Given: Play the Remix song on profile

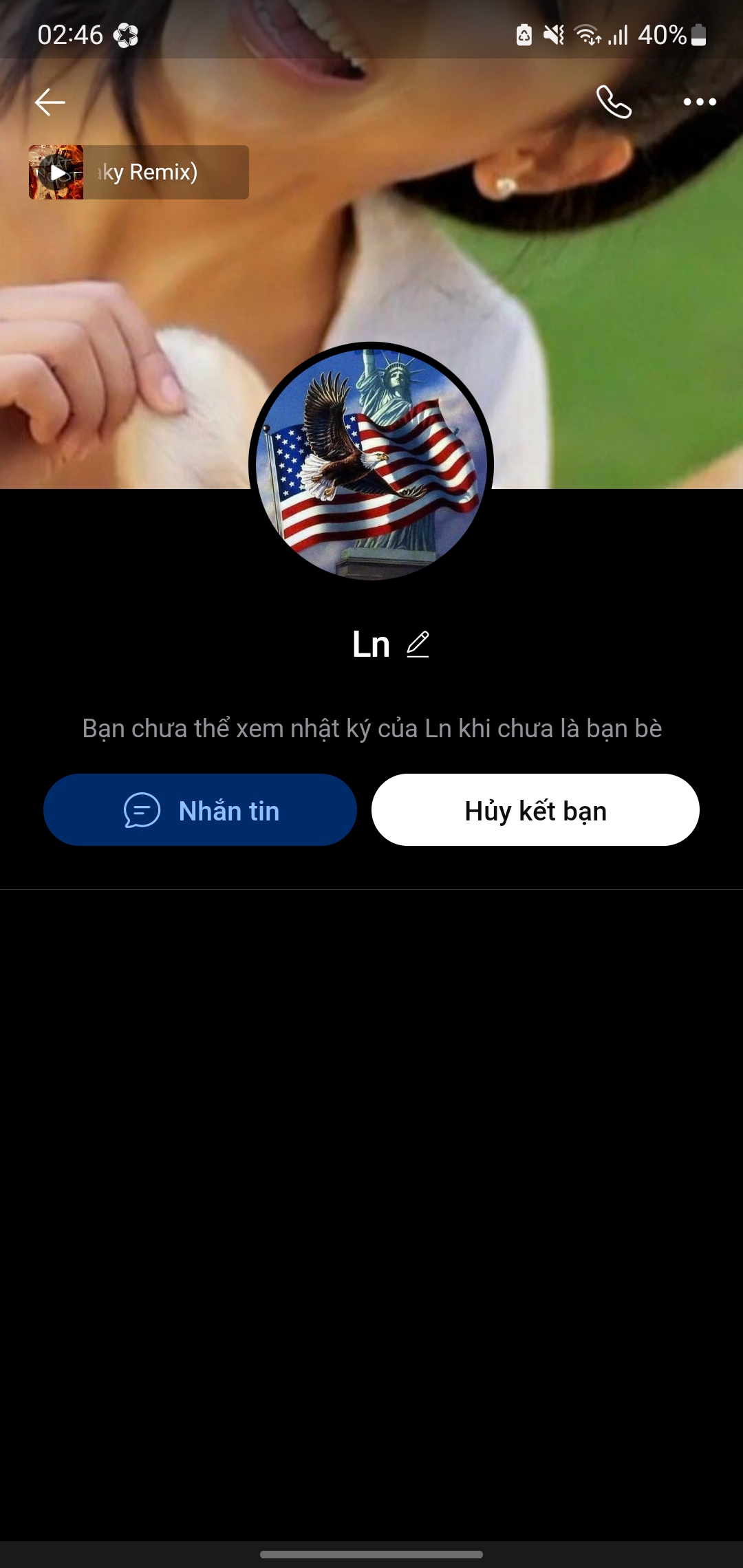Looking at the screenshot, I should 56,173.
